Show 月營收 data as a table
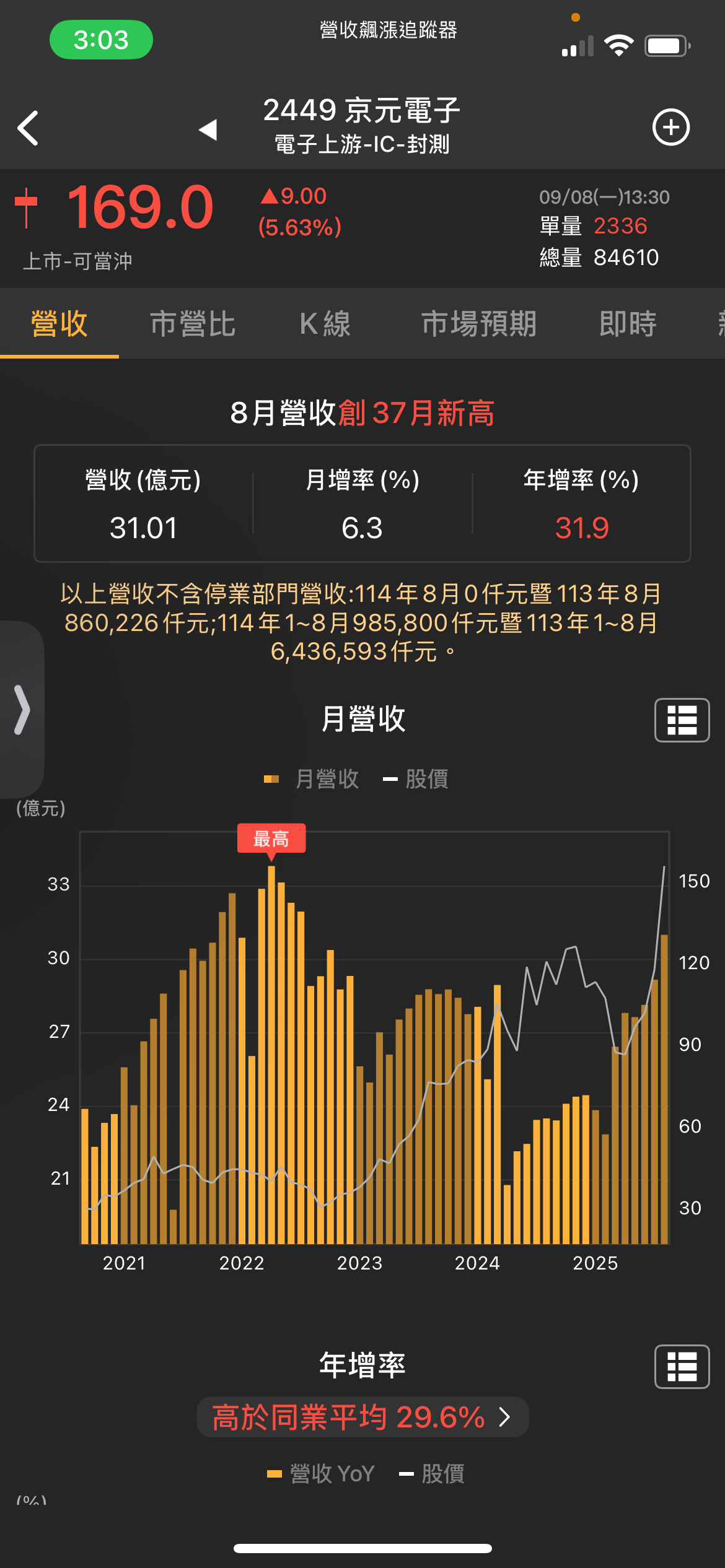The image size is (725, 1568). pyautogui.click(x=682, y=720)
